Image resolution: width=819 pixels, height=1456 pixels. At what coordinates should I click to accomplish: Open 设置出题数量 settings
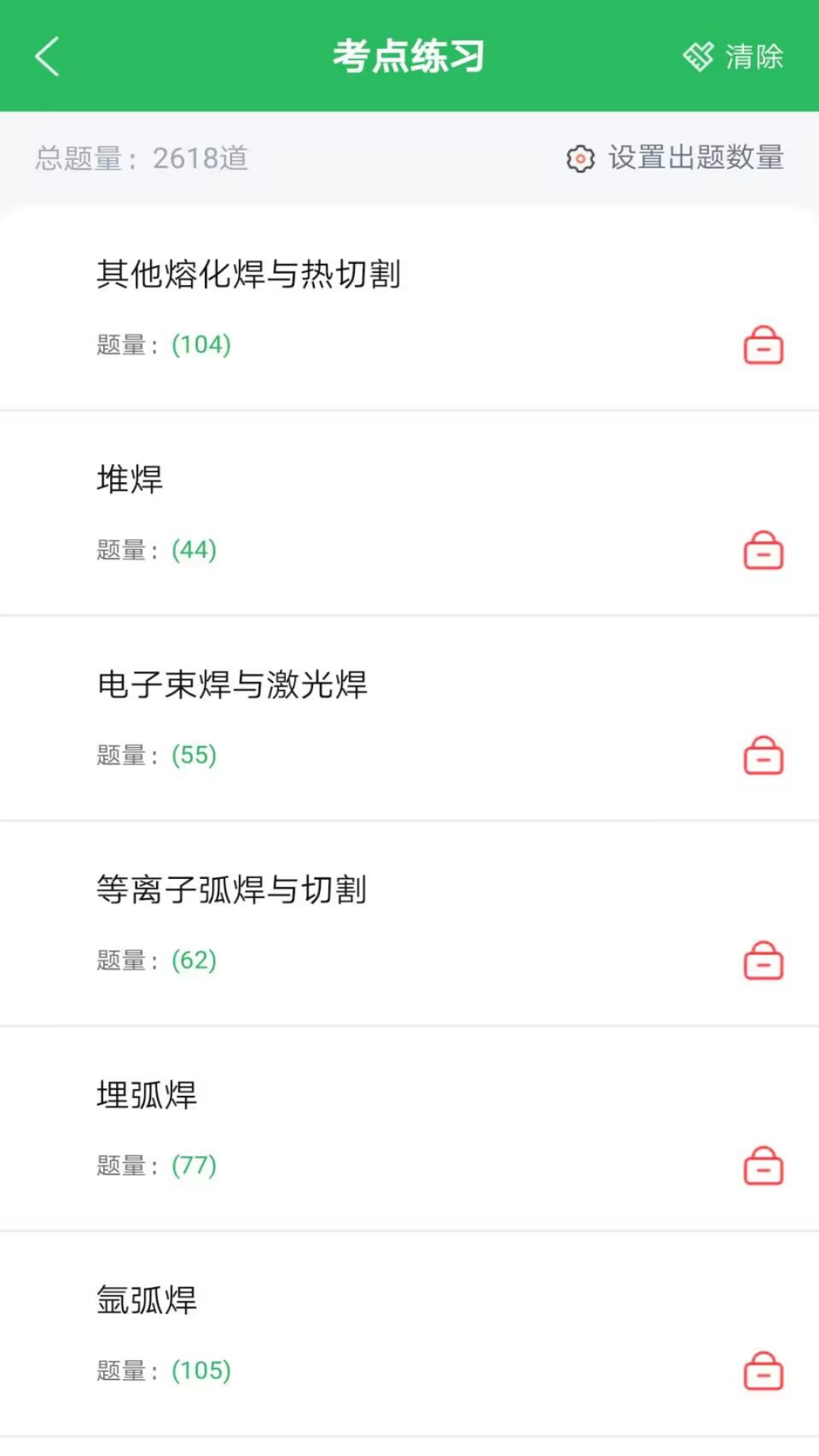(x=695, y=158)
